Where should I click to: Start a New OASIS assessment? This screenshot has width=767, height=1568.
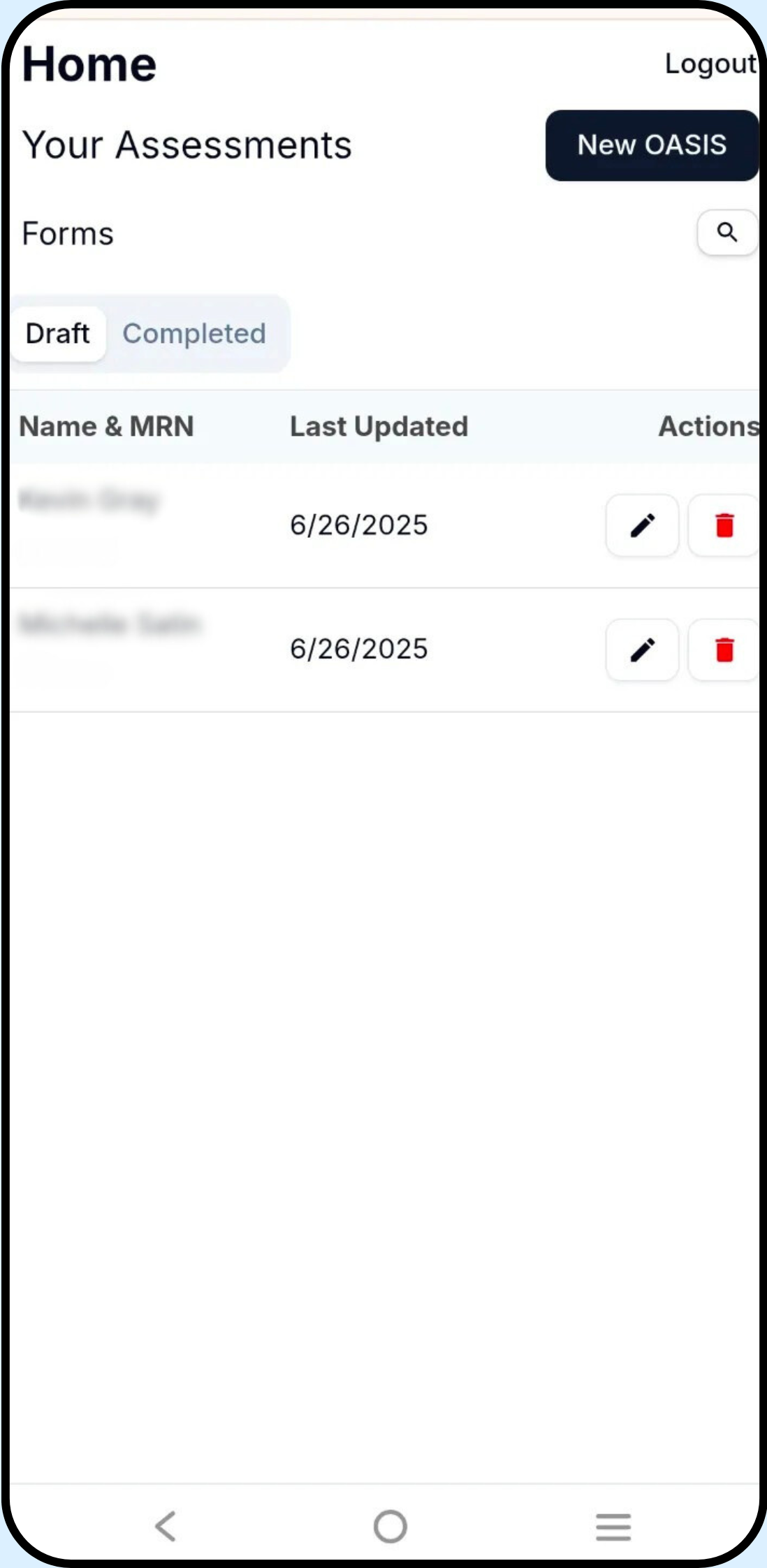pos(652,145)
